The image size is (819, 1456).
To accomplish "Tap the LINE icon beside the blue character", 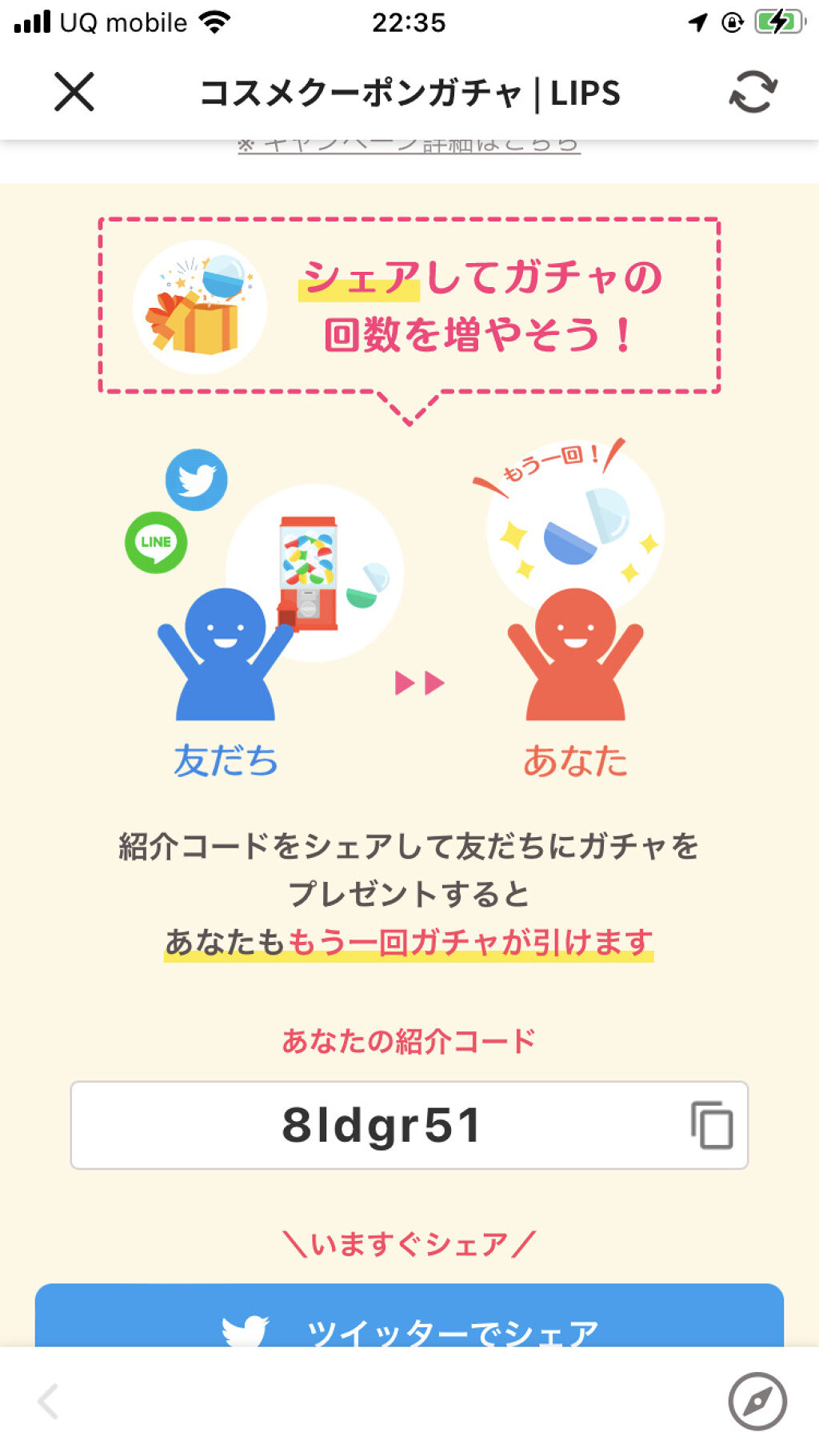I will (157, 544).
